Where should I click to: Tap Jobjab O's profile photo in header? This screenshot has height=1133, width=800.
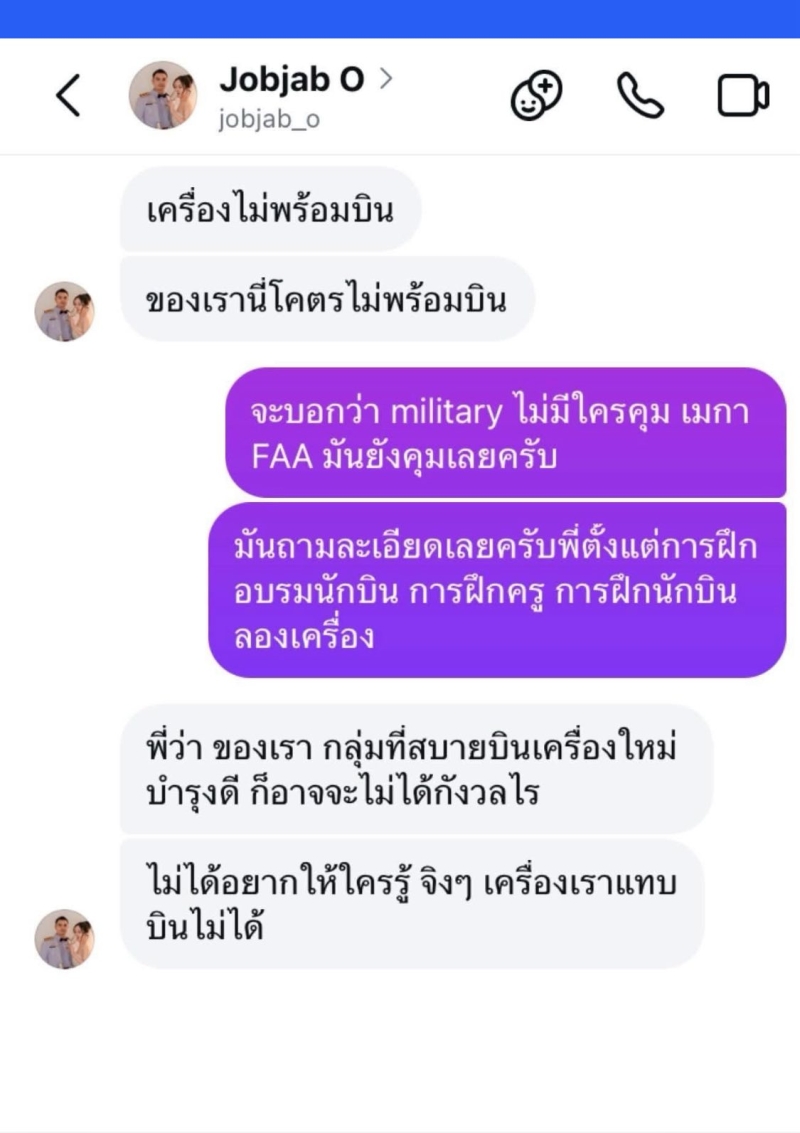tap(163, 96)
